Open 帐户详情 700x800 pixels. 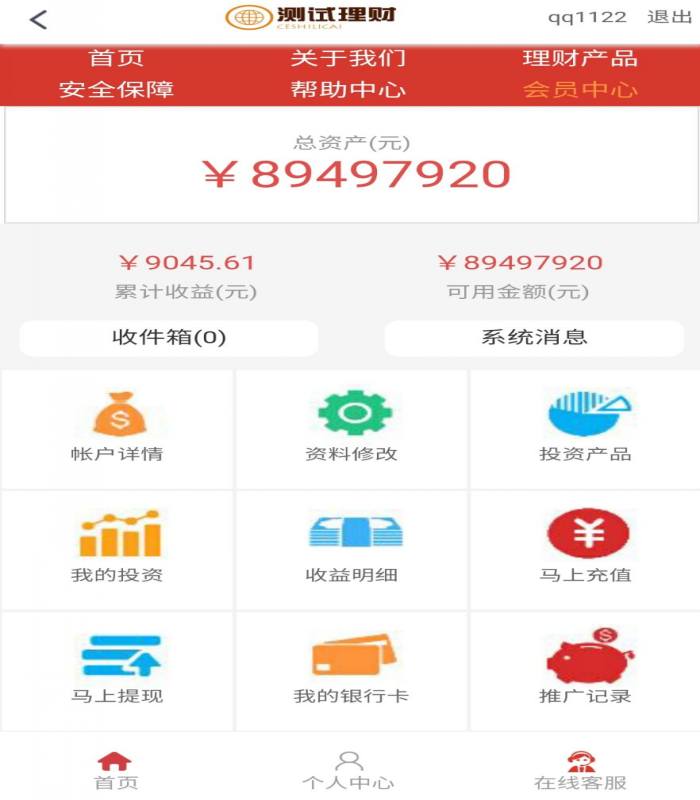pyautogui.click(x=117, y=429)
